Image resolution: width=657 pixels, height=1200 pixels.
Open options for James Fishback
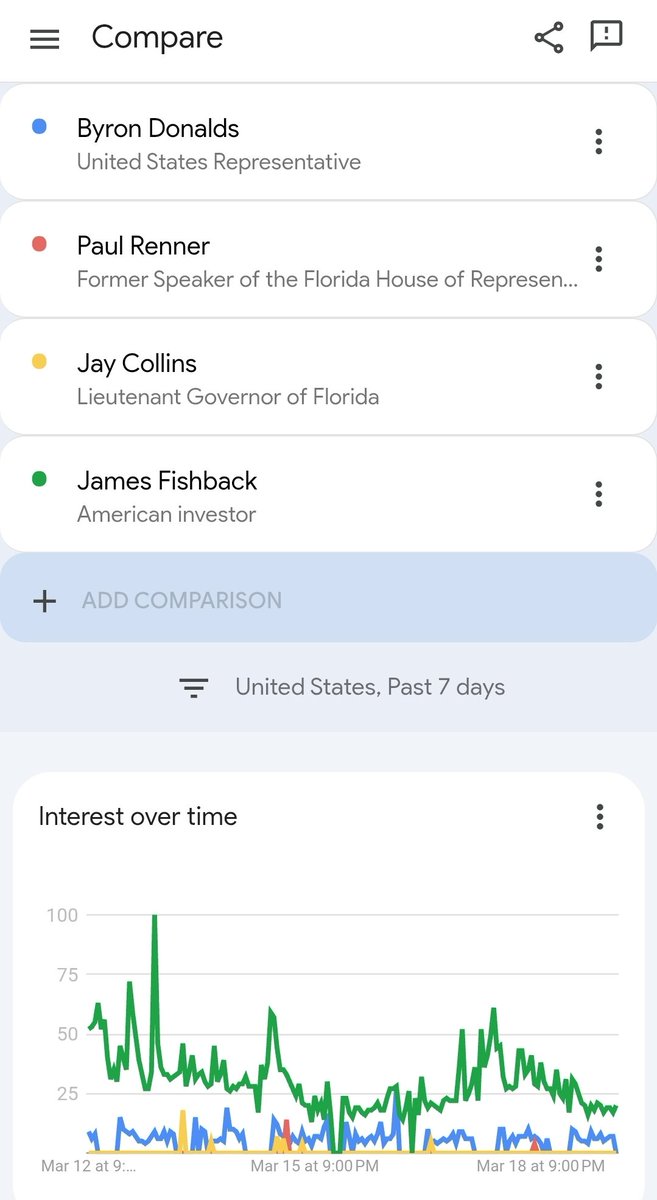pyautogui.click(x=599, y=494)
